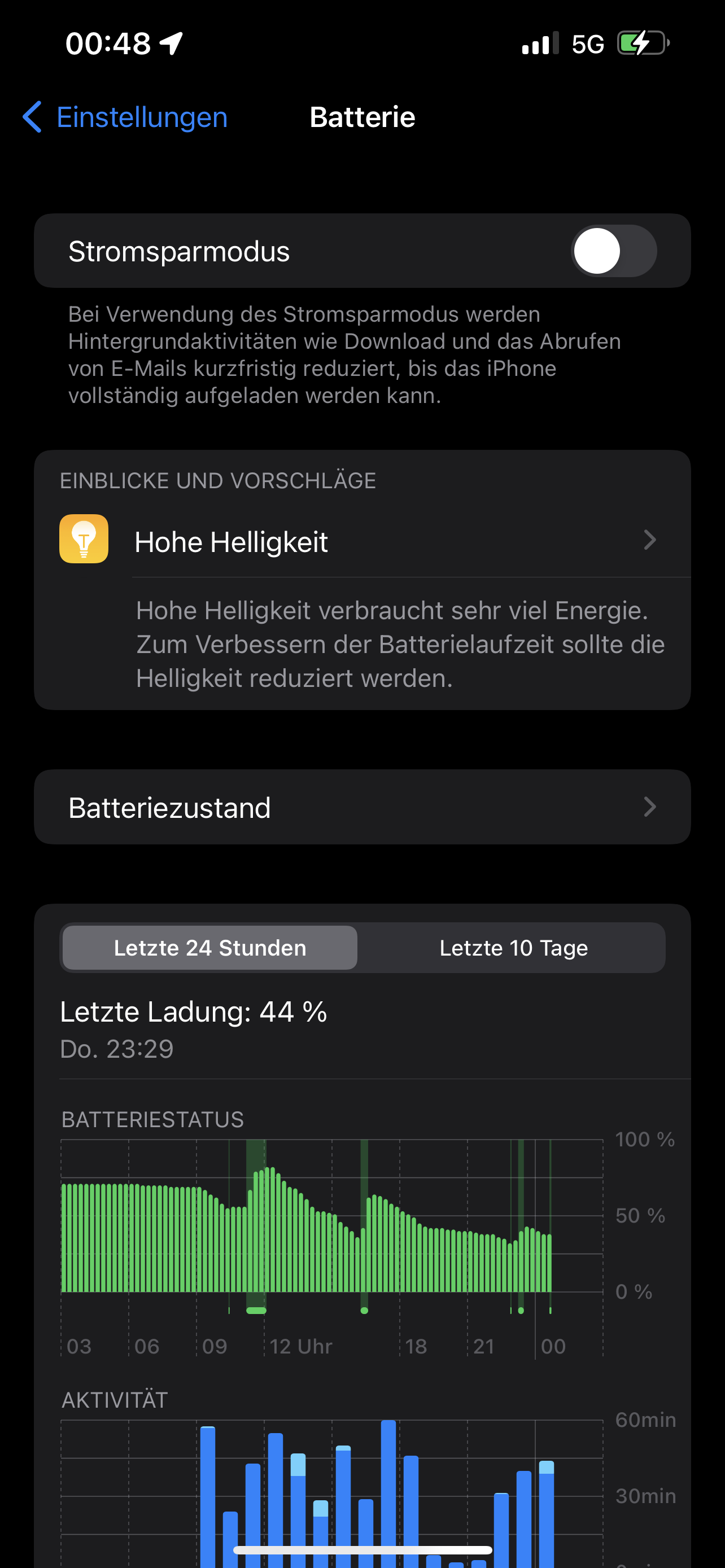Select the Letzte 24 Stunden segment
Viewport: 725px width, 1568px height.
[x=210, y=948]
